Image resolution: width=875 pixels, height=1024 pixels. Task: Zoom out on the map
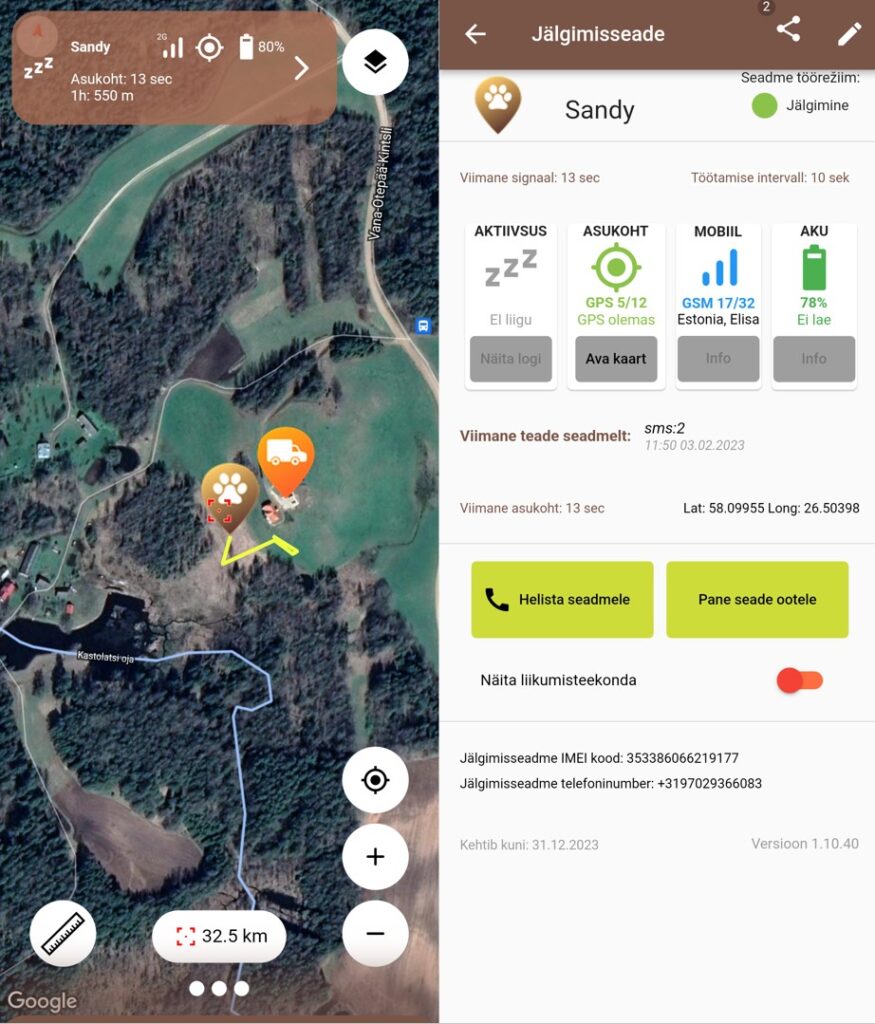[x=375, y=933]
